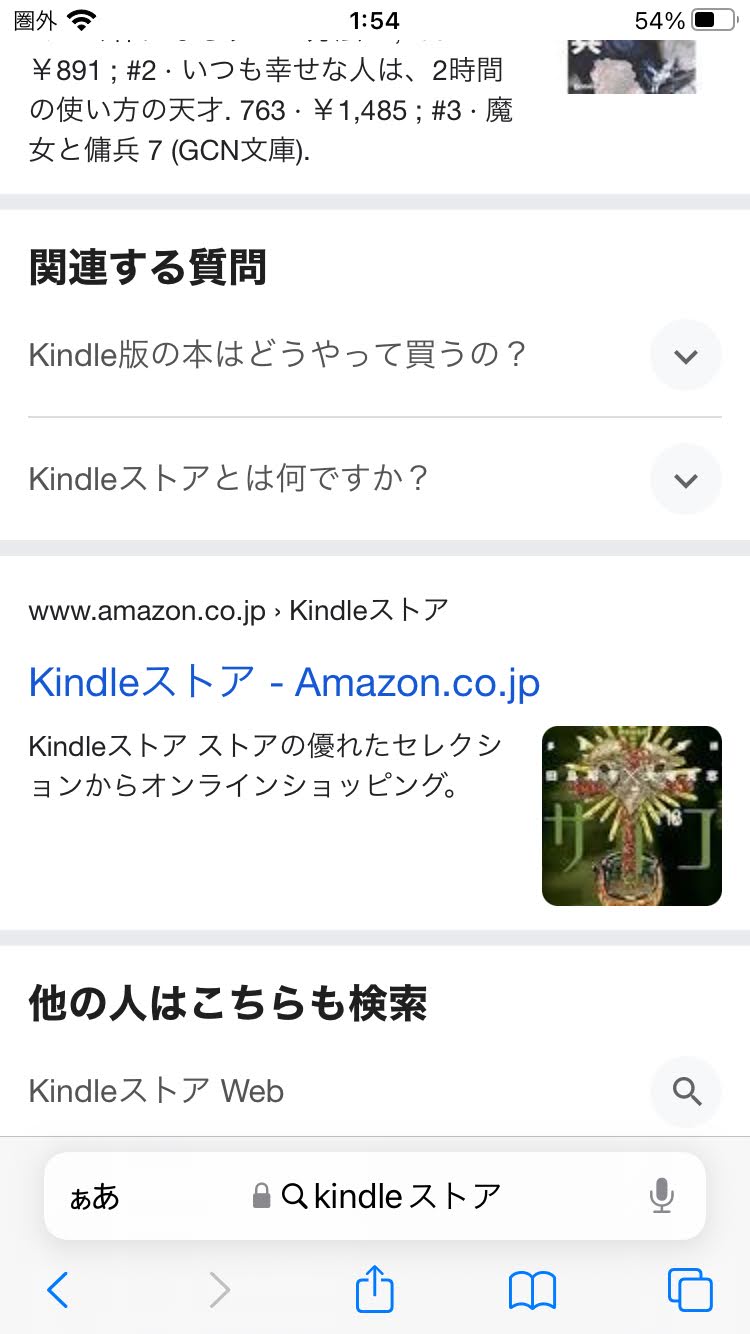Search the related query "Kindleストア Web"
750x1334 pixels.
[x=686, y=1091]
